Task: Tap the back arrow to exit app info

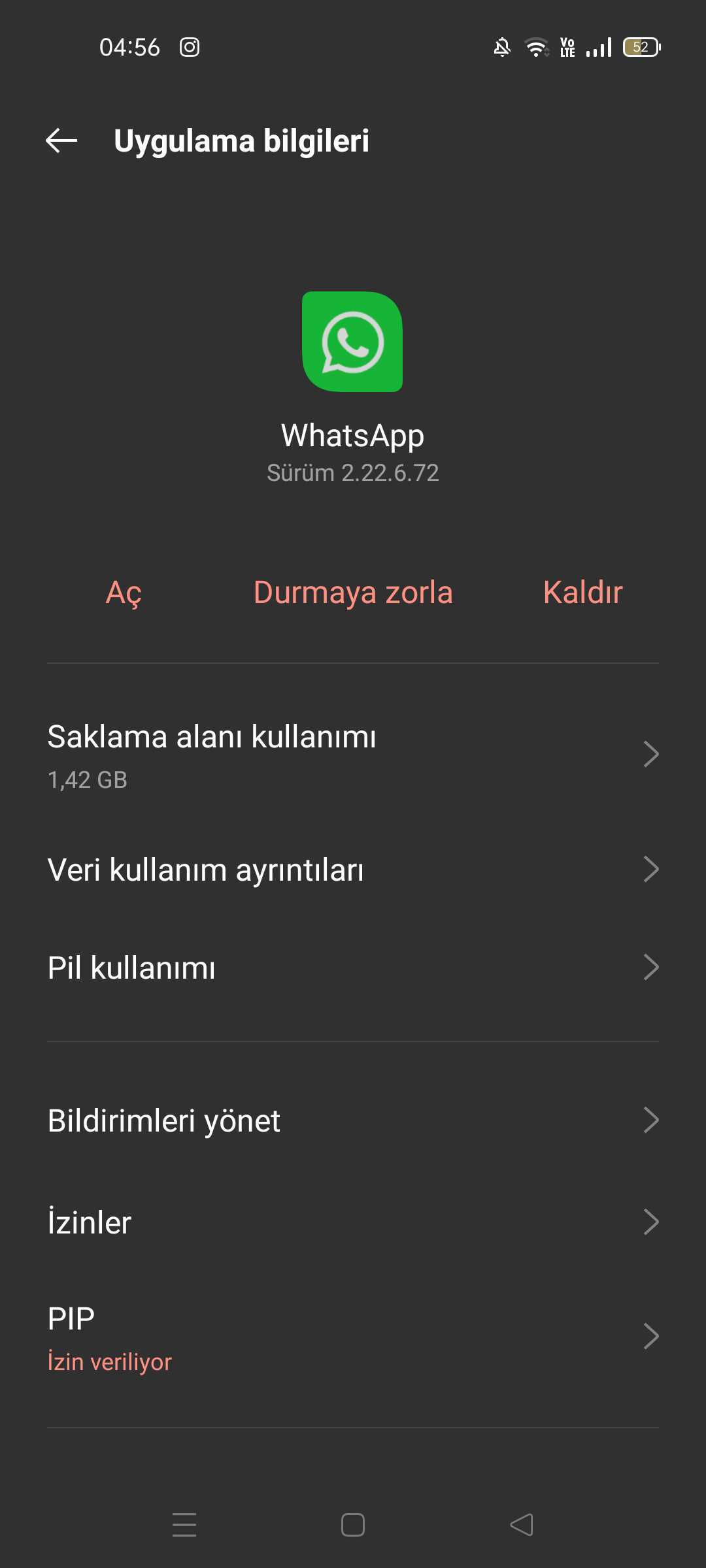Action: 60,140
